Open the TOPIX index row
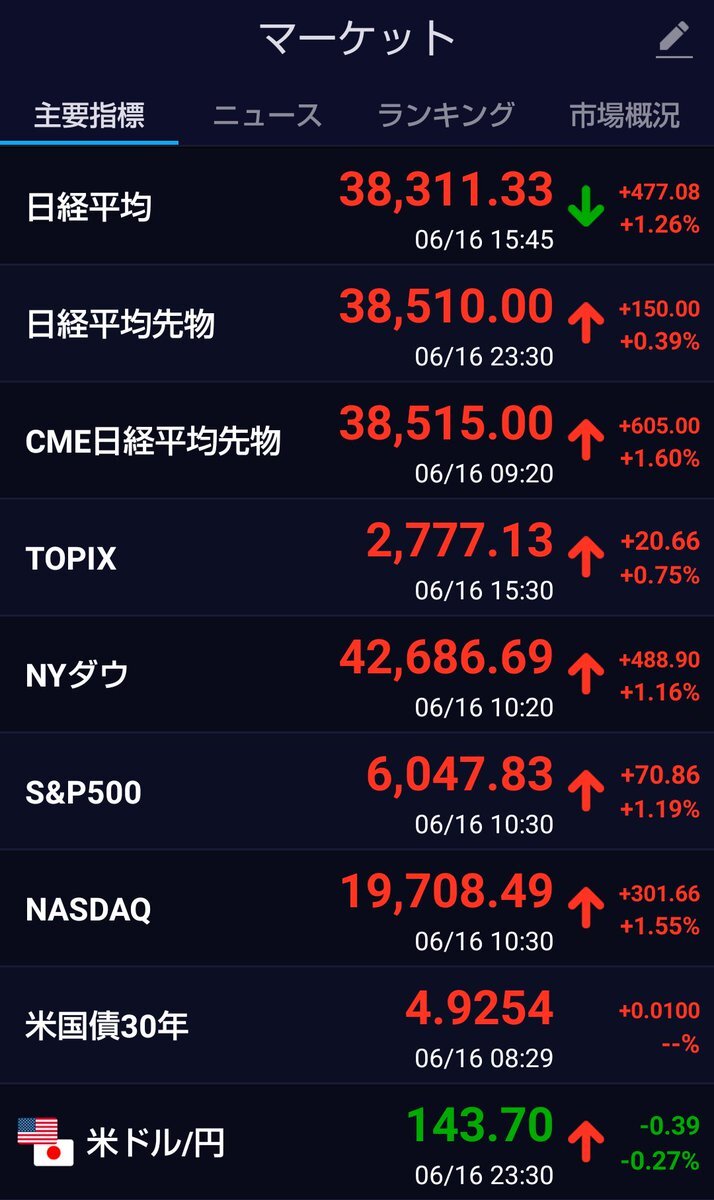This screenshot has width=714, height=1200. pyautogui.click(x=357, y=558)
